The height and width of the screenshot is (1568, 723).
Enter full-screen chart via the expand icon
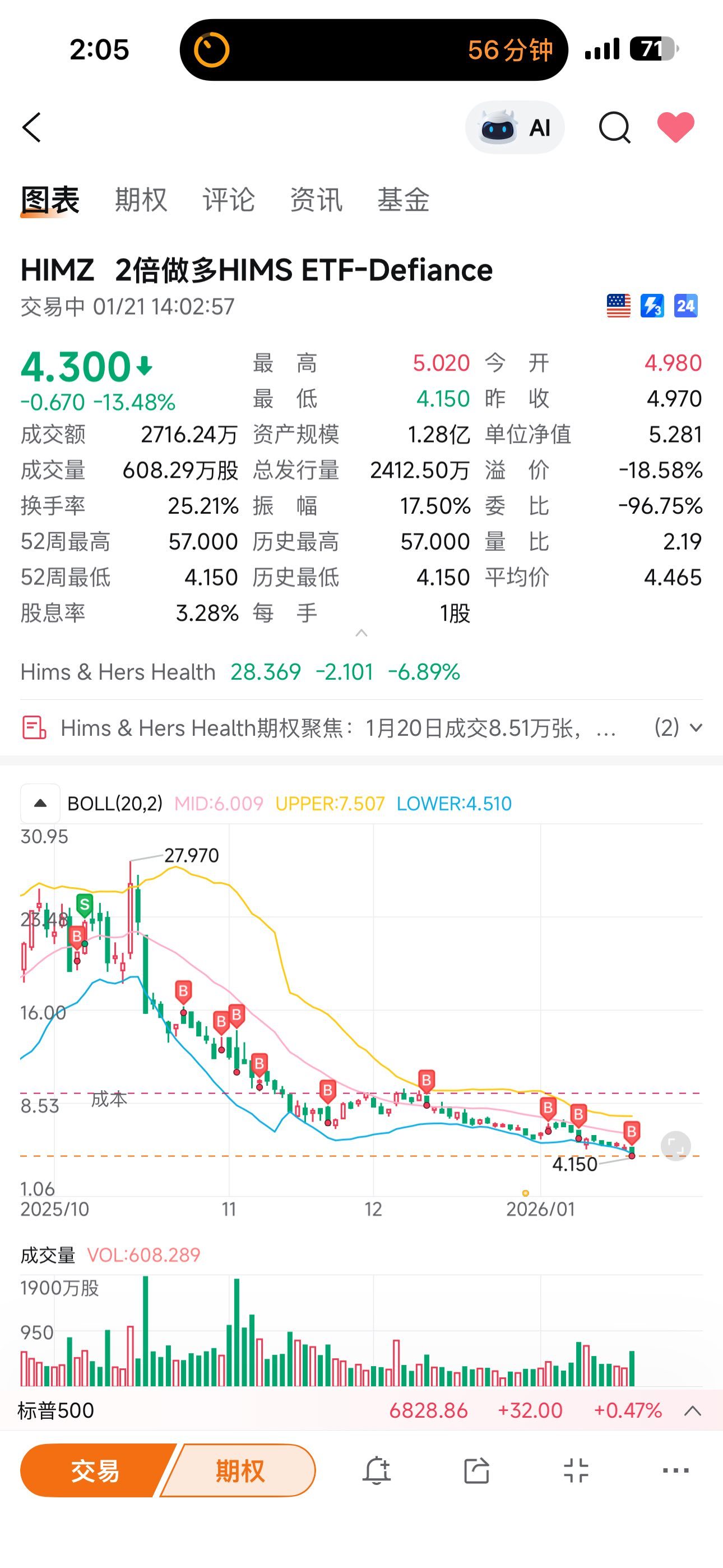point(675,1146)
